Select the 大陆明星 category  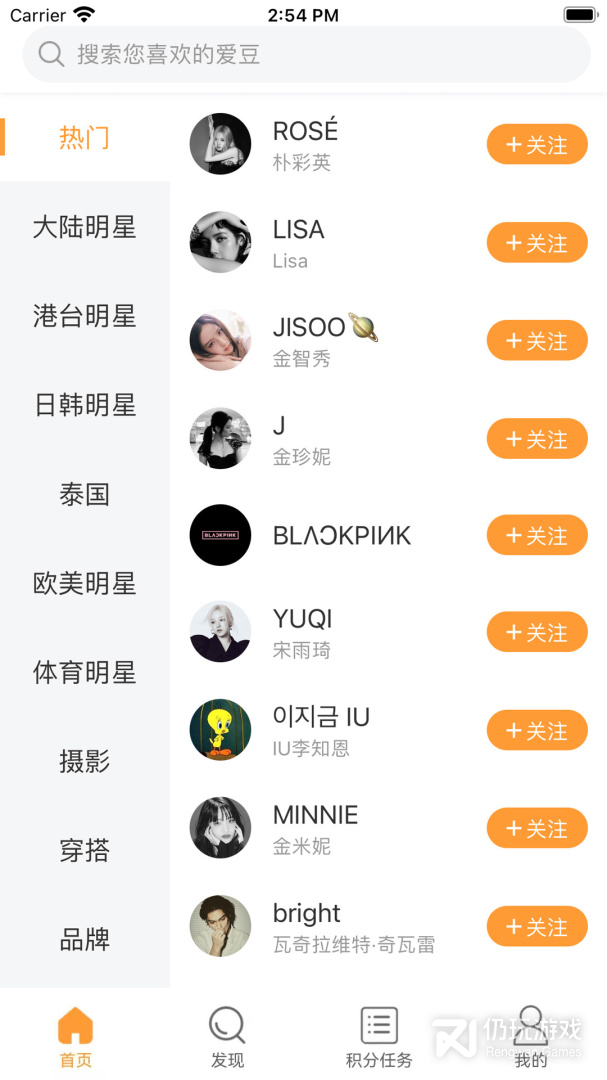[84, 227]
